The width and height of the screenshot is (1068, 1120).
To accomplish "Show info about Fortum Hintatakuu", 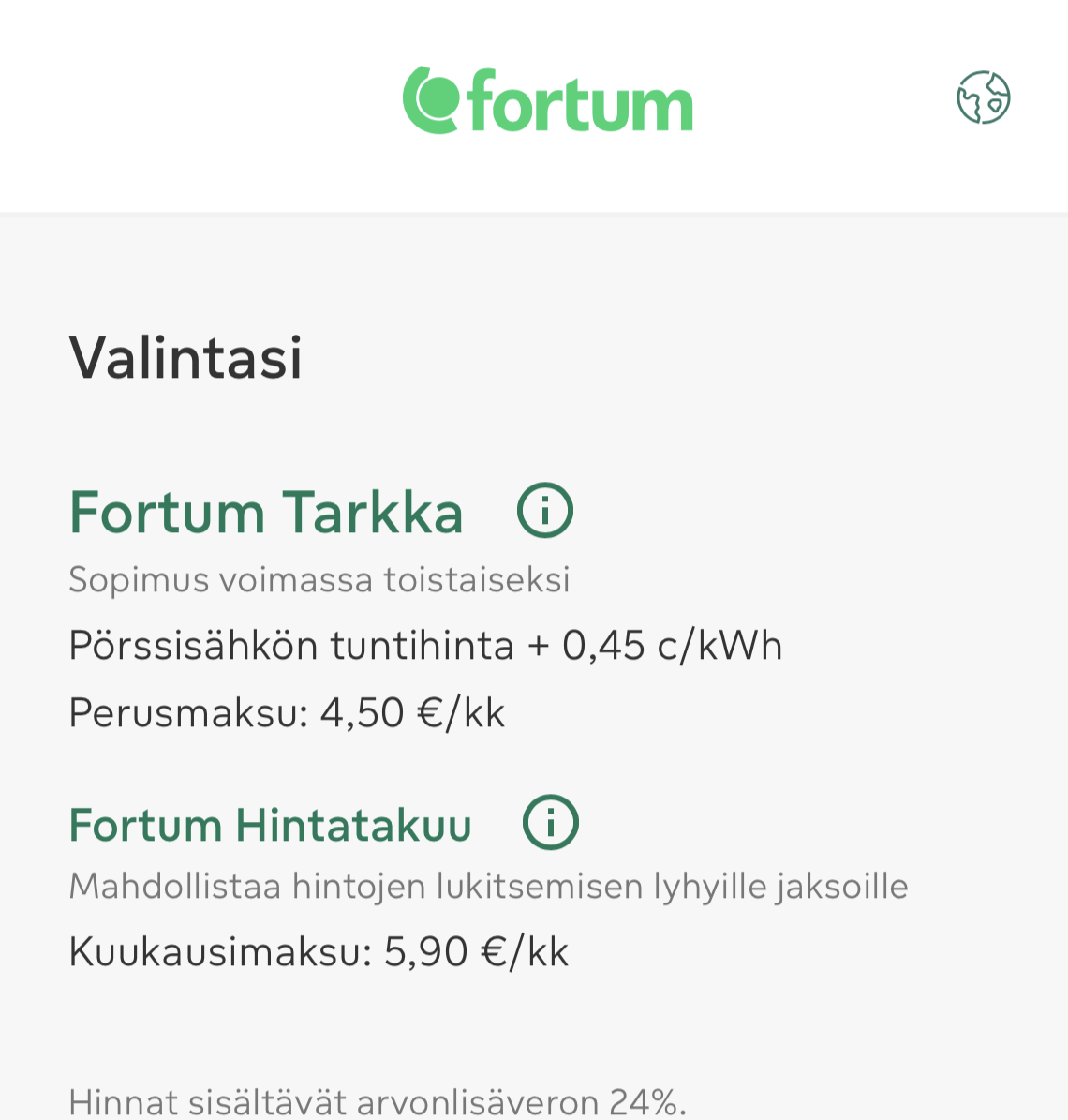I will pos(551,823).
